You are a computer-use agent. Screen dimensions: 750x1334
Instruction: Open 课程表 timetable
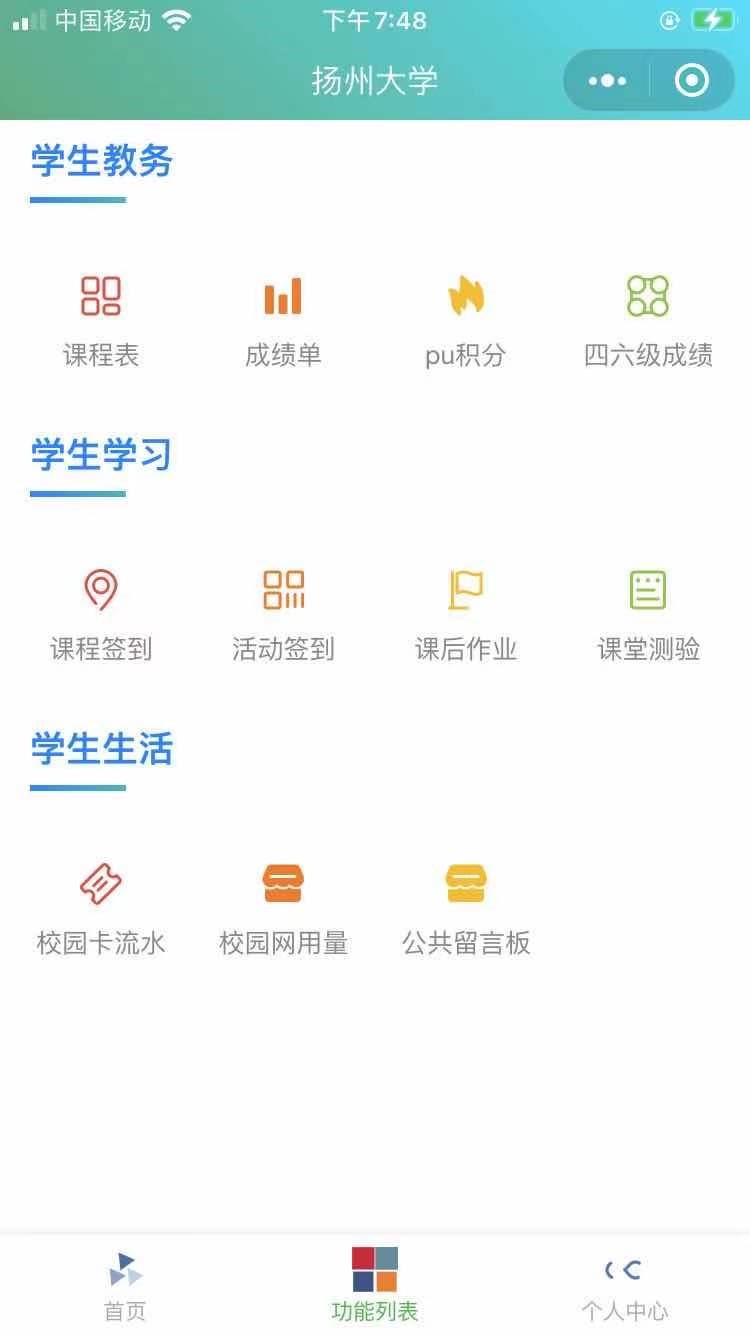click(101, 320)
